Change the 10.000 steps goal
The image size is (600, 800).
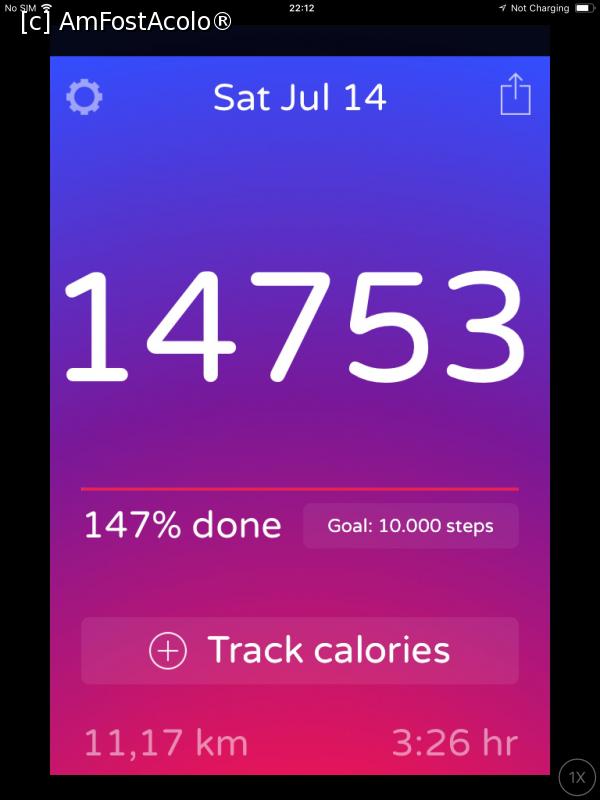411,526
